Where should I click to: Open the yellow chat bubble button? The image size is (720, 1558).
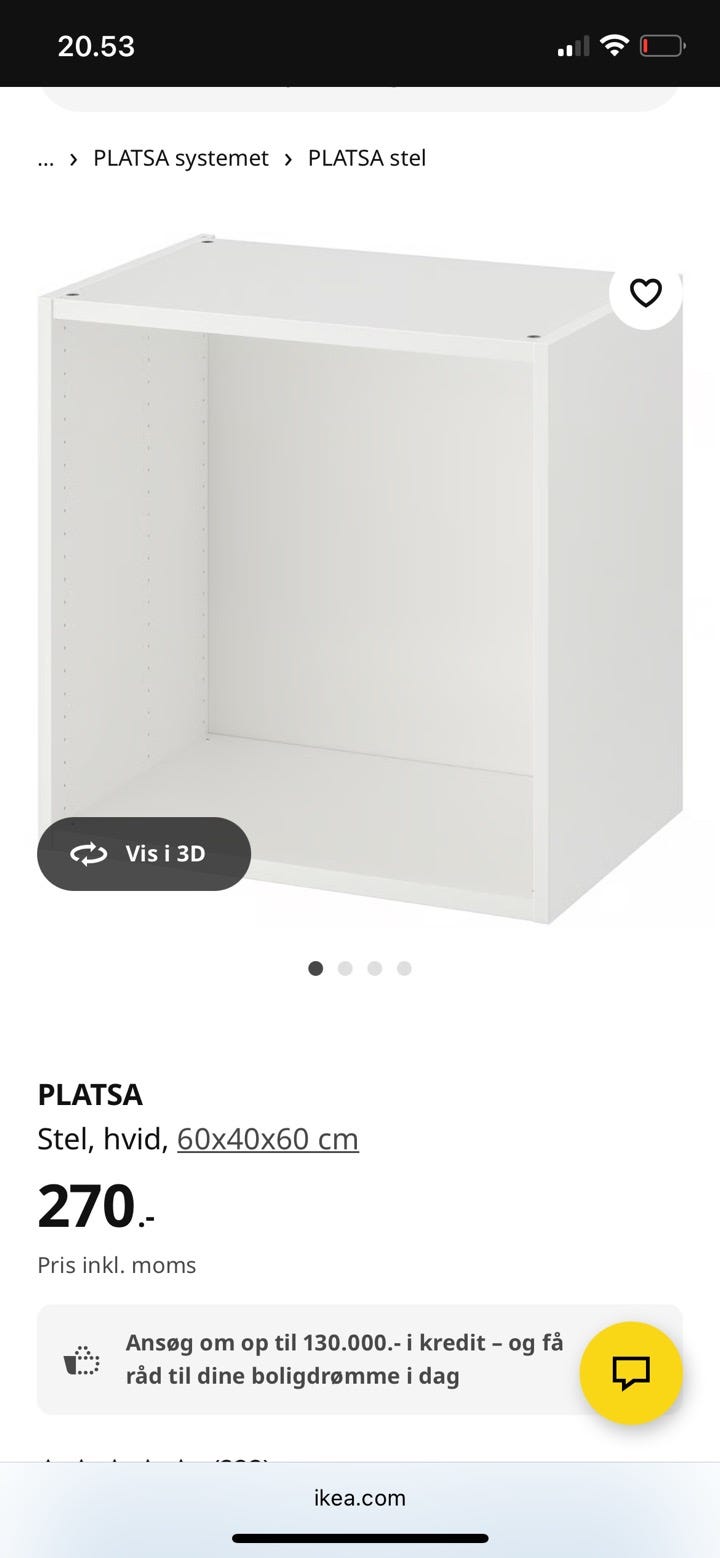point(631,1372)
